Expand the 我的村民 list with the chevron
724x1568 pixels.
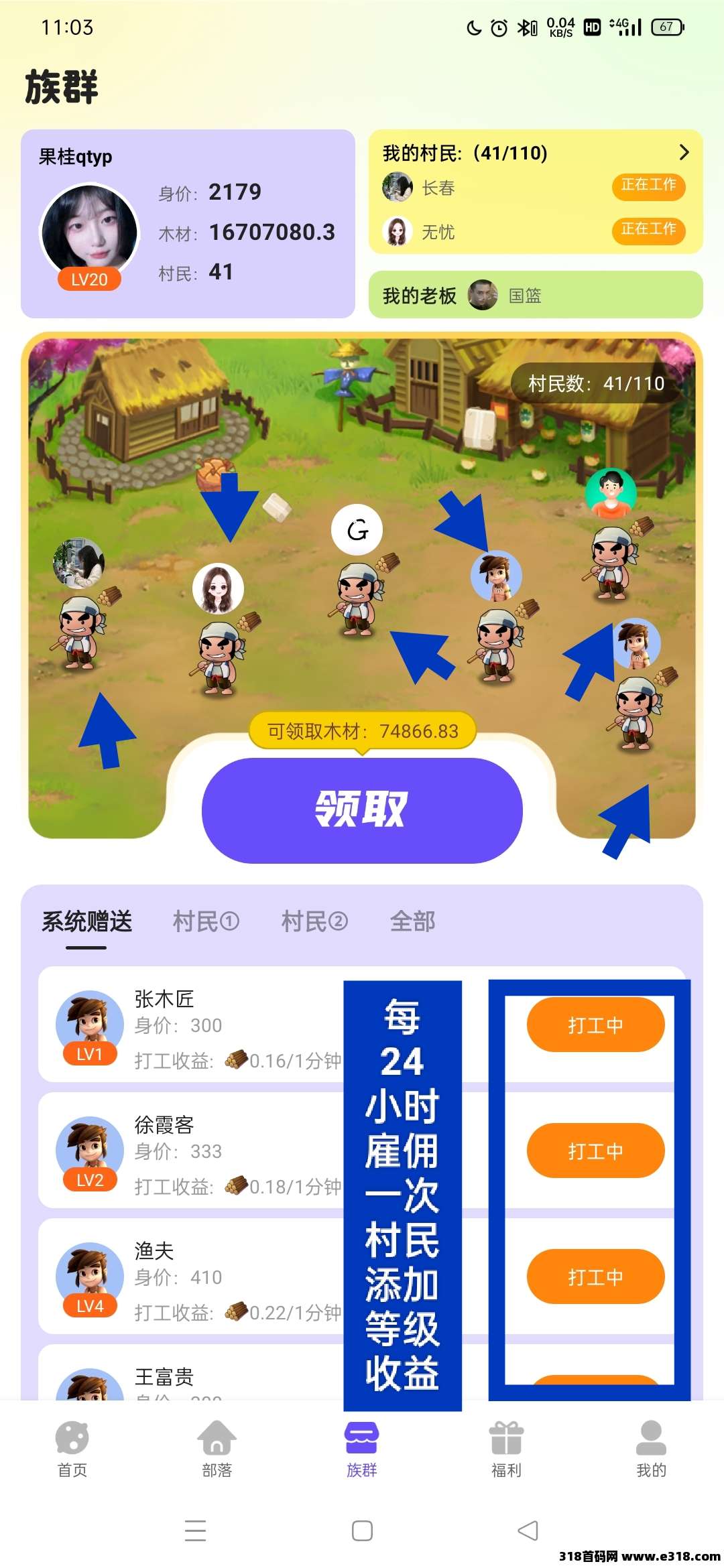(x=684, y=153)
